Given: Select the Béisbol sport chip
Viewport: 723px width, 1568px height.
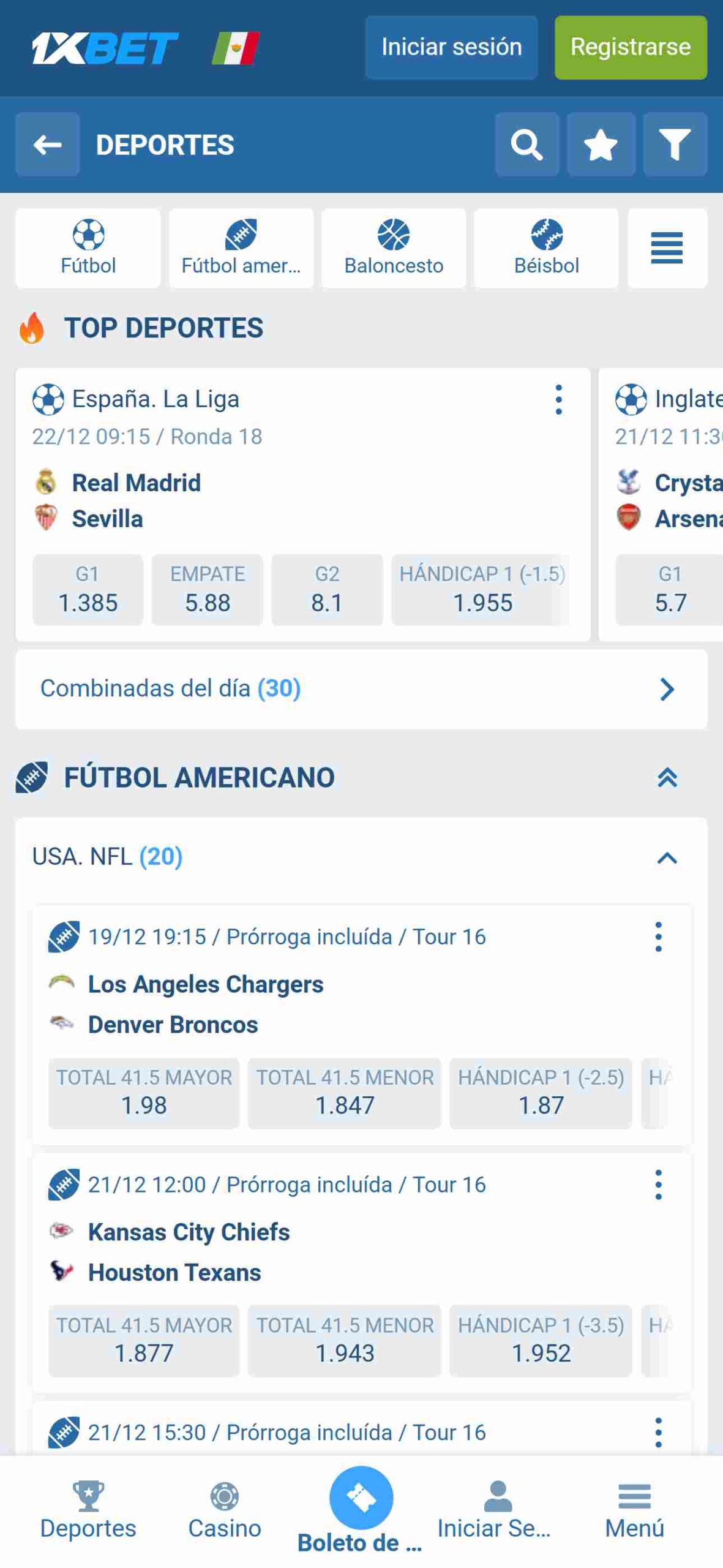Looking at the screenshot, I should [x=546, y=248].
